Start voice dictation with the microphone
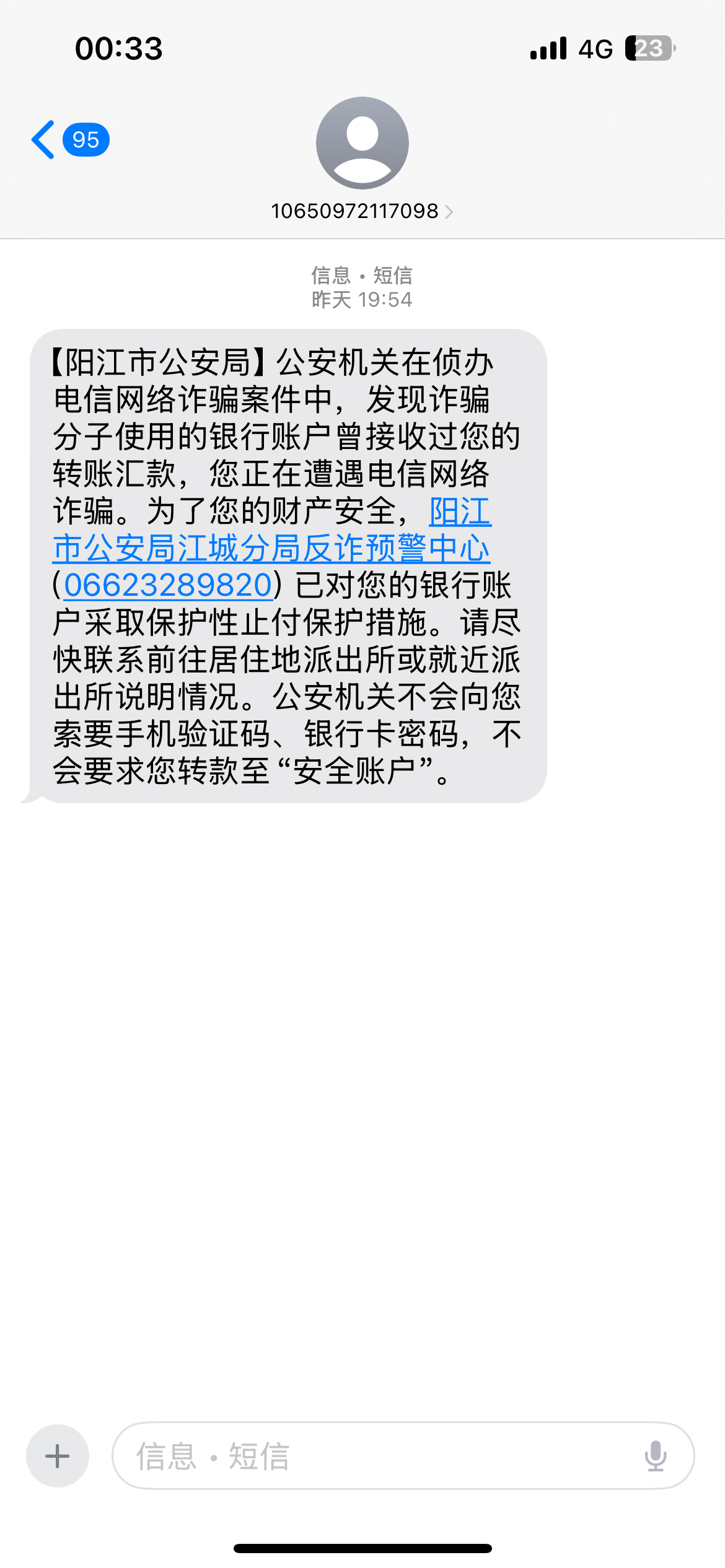Image resolution: width=725 pixels, height=1568 pixels. [x=655, y=1456]
